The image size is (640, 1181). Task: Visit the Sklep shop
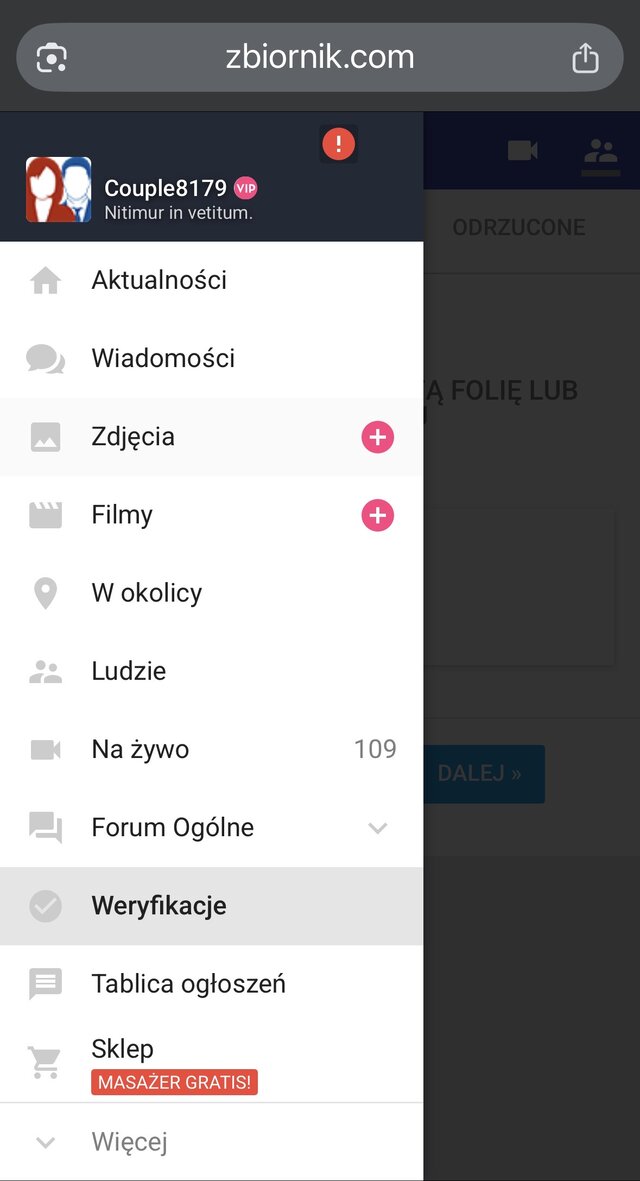(x=122, y=1050)
